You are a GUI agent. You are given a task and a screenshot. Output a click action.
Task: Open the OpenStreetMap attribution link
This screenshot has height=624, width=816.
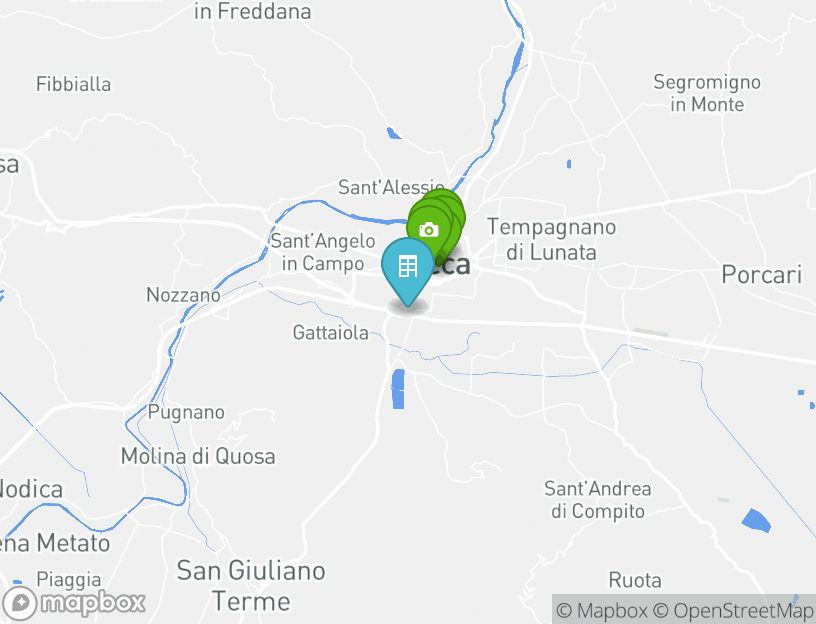coord(734,610)
